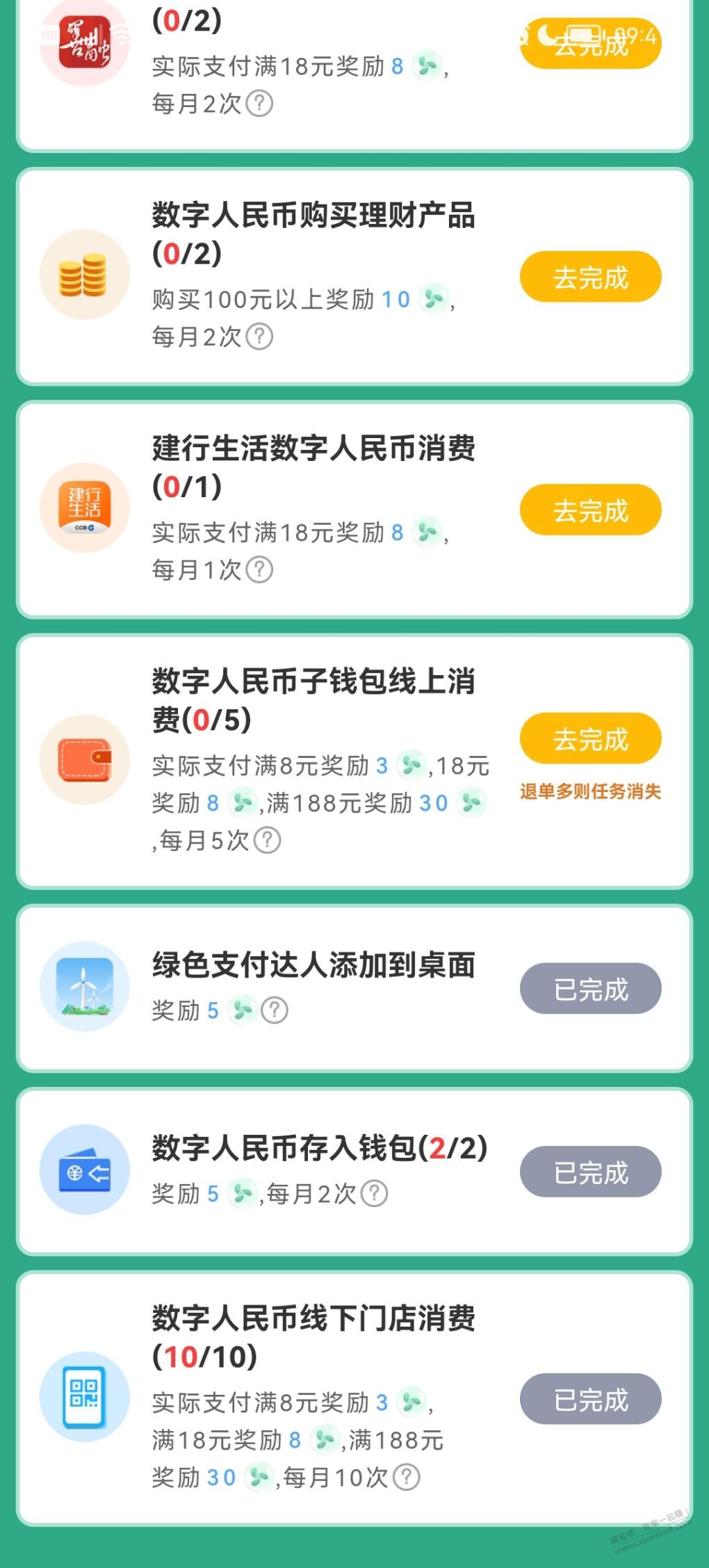Tap 去完成 for 数字人民币购买理财产品
The image size is (709, 1568).
pos(590,277)
